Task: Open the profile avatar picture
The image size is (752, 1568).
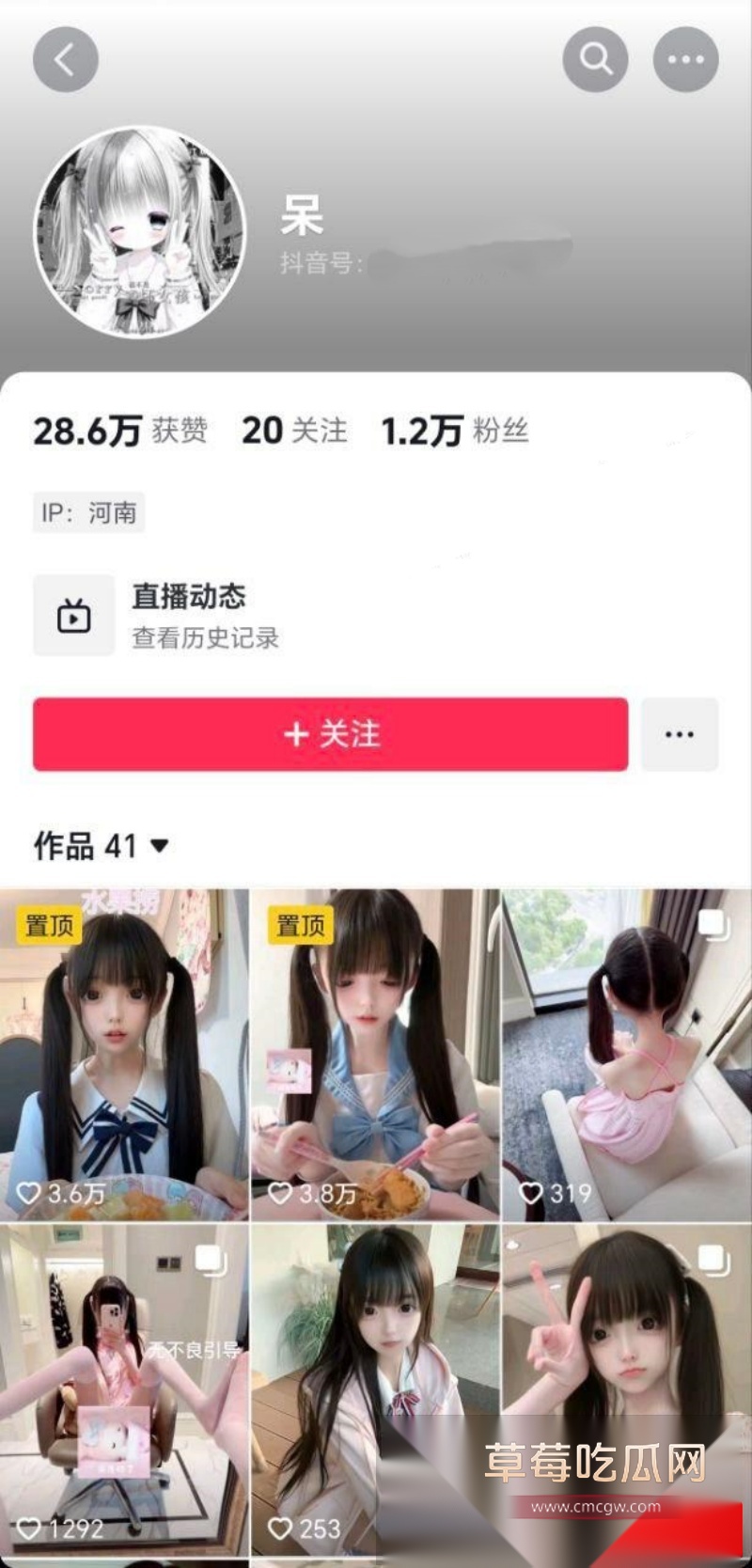Action: (139, 232)
